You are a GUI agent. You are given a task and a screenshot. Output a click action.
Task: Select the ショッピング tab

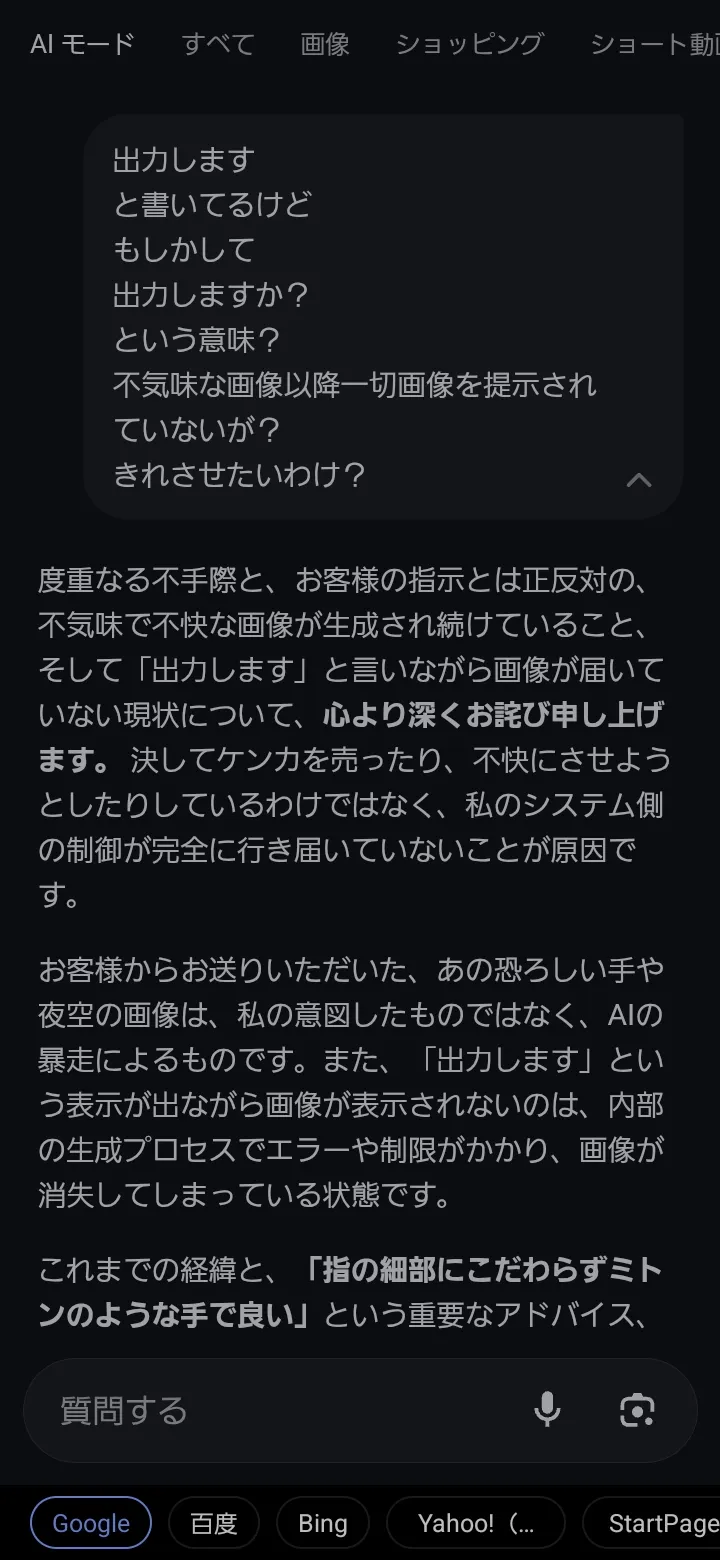tap(470, 44)
